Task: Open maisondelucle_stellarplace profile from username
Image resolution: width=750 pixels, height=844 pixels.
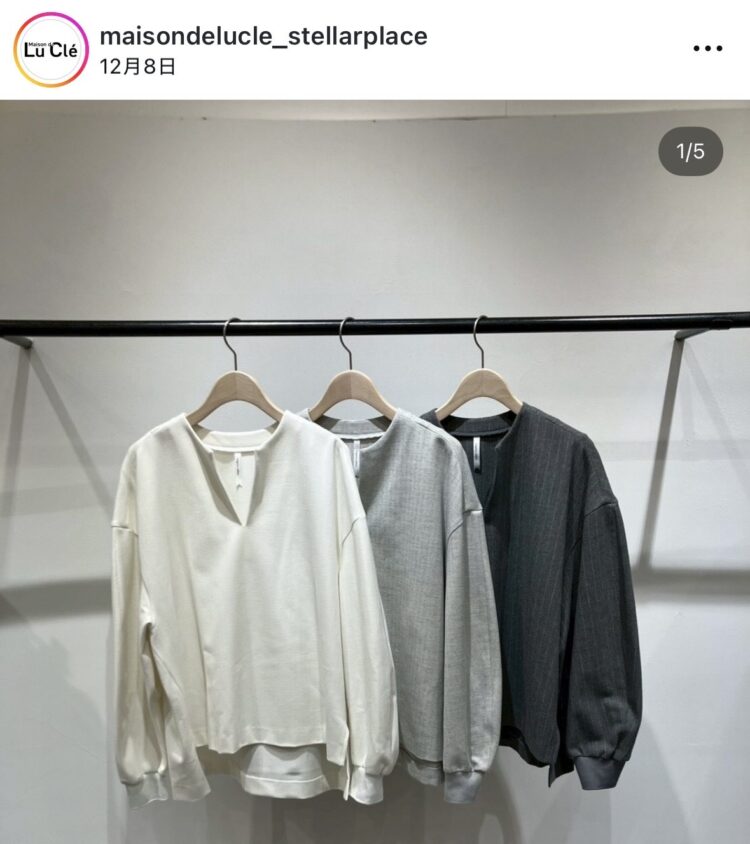Action: [x=263, y=36]
